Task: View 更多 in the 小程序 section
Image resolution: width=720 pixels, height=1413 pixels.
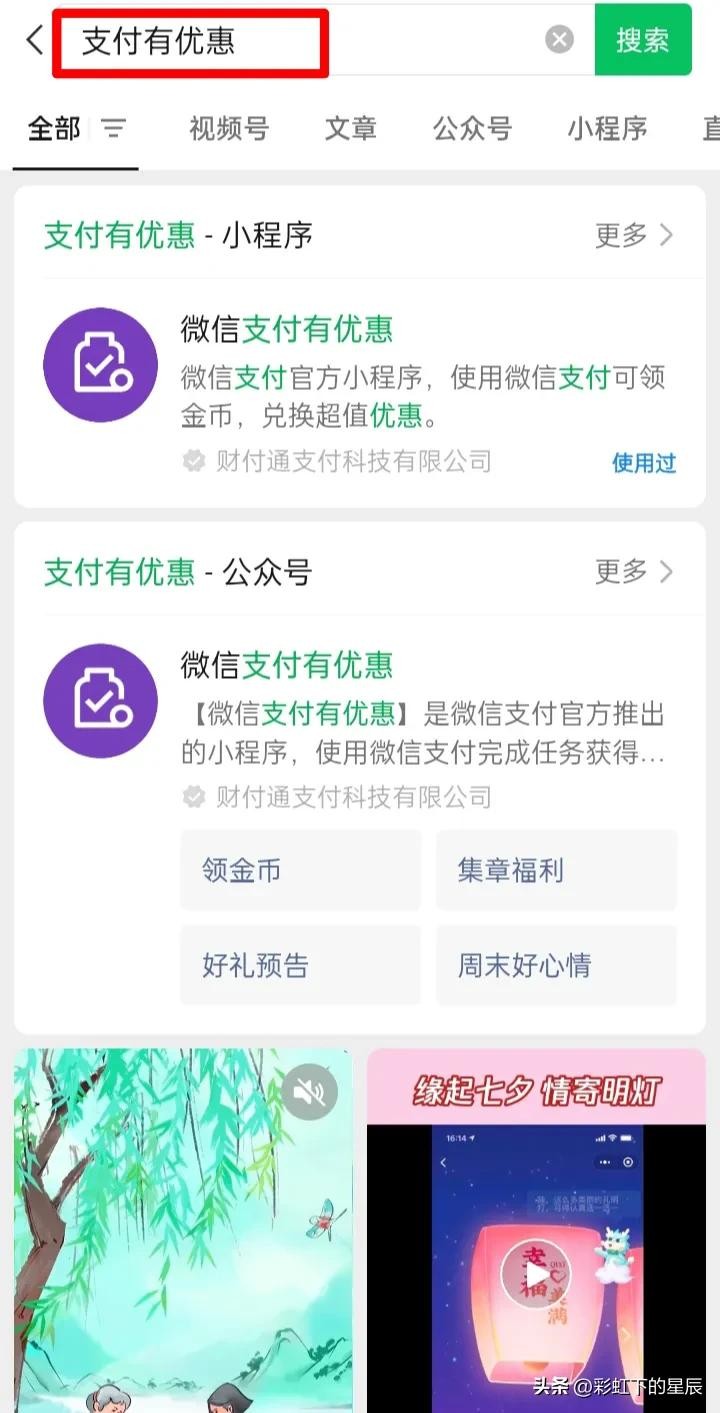Action: coord(634,235)
